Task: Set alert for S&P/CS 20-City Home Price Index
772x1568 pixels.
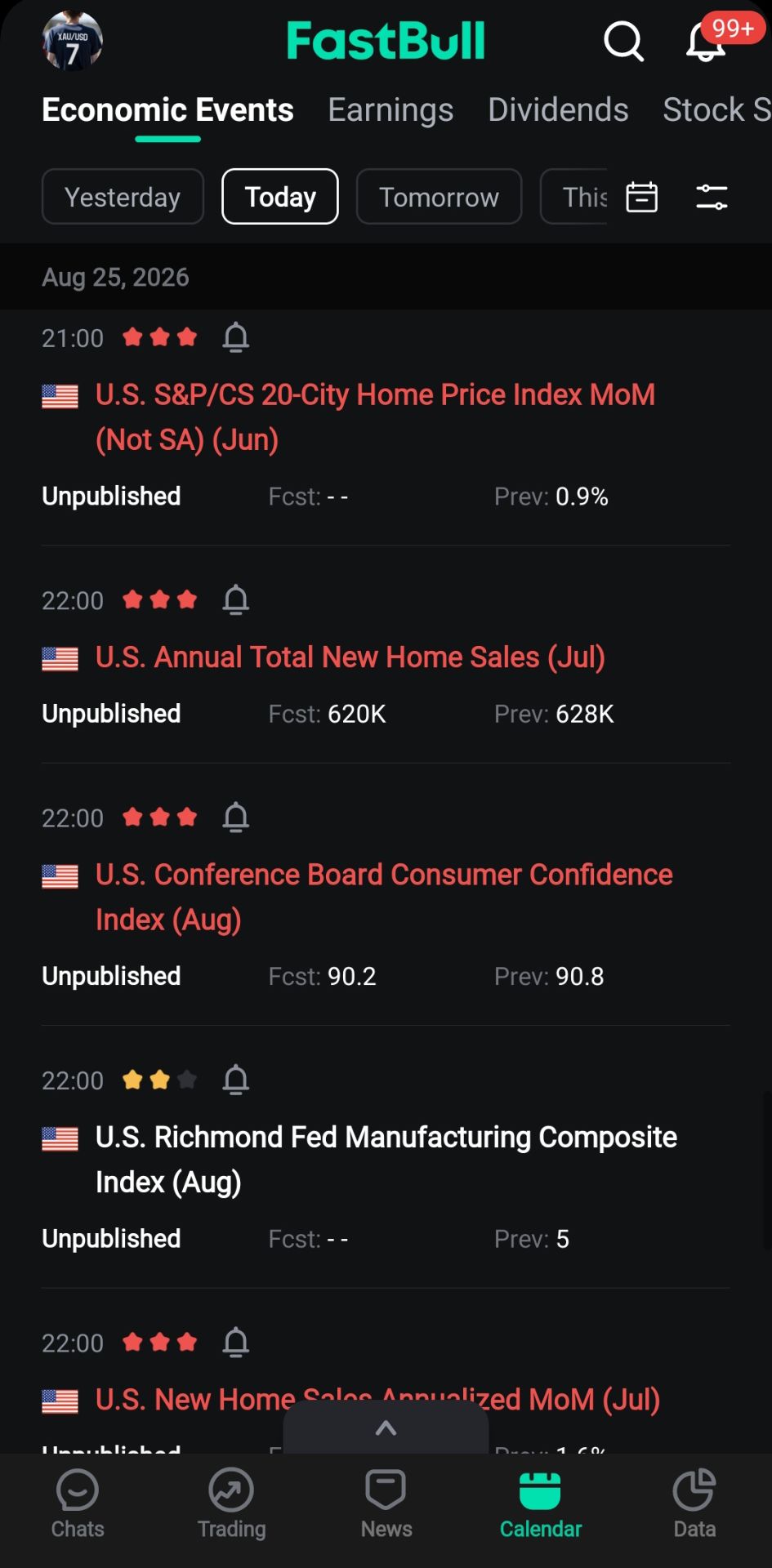Action: (235, 337)
